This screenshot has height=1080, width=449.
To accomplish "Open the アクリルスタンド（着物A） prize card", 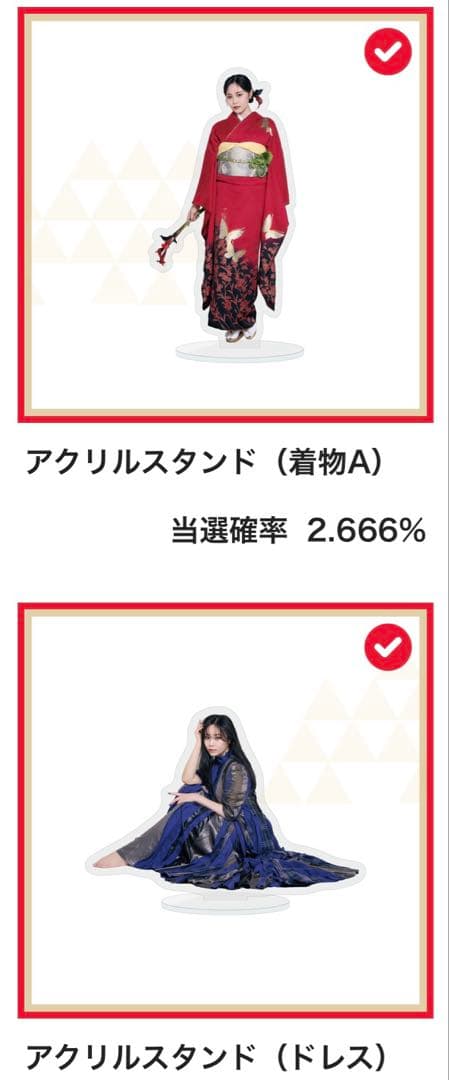I will click(x=225, y=215).
